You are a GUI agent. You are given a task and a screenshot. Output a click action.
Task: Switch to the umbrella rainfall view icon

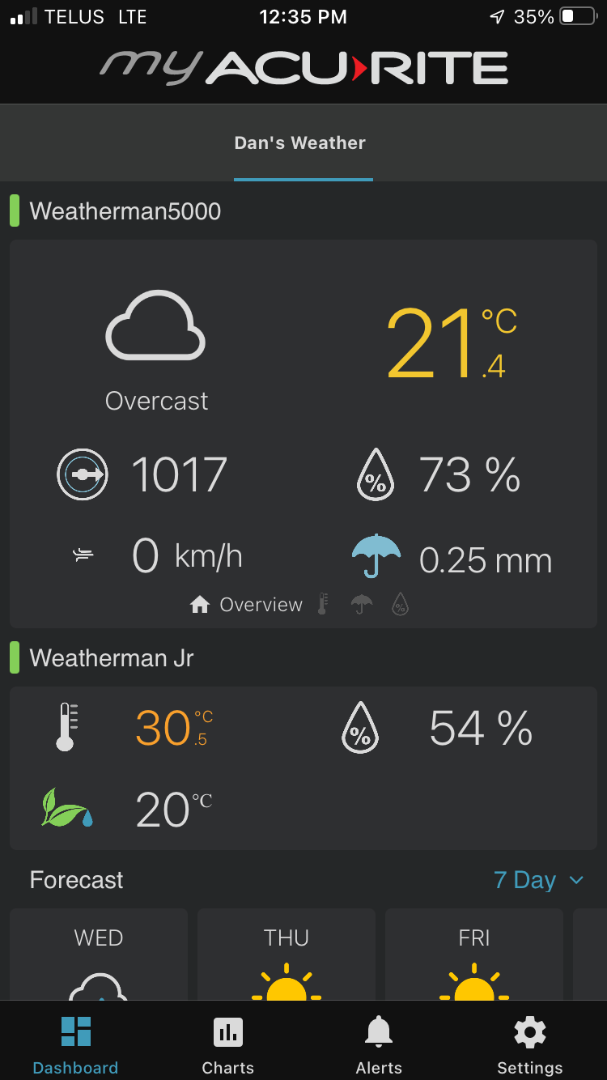click(x=361, y=605)
